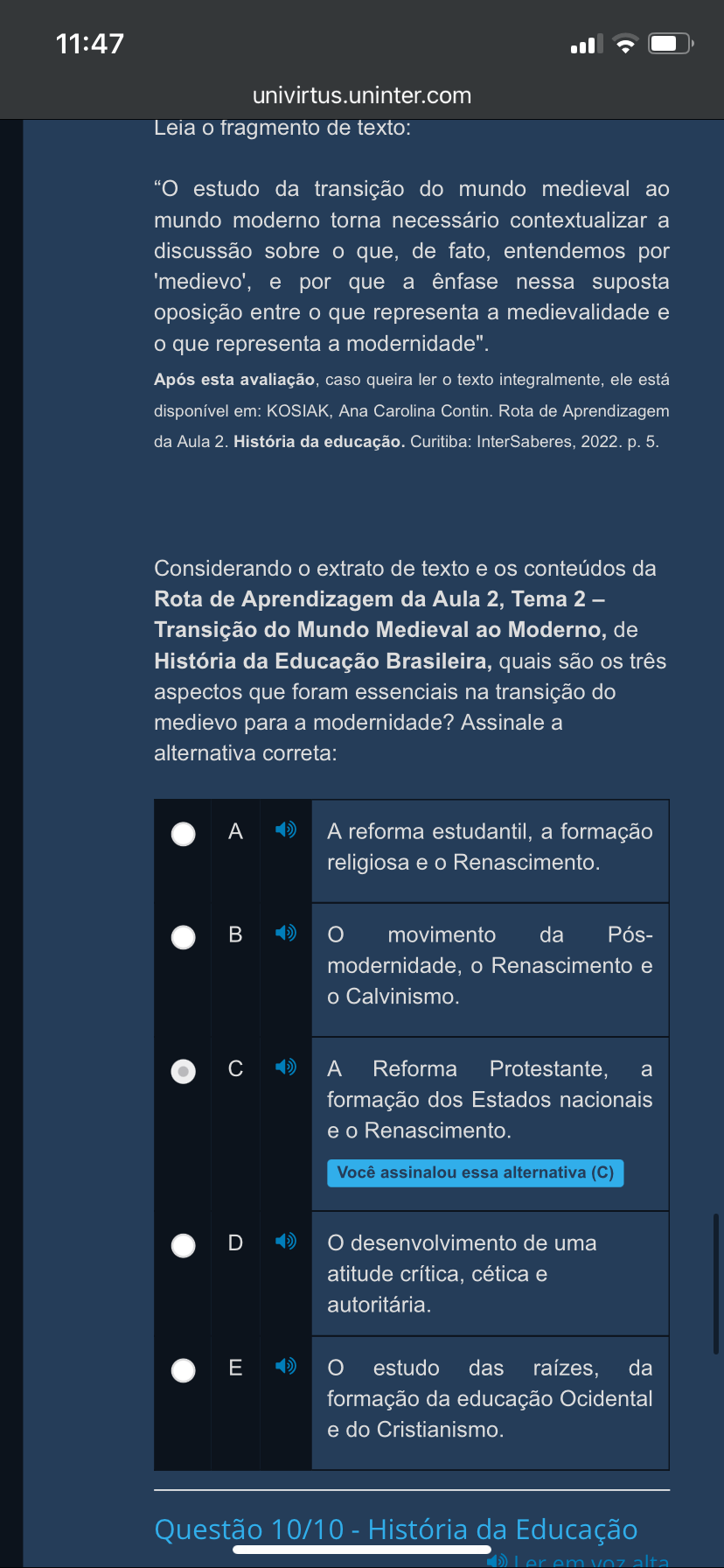Select radio button for alternative A
The image size is (724, 1568).
point(184,834)
